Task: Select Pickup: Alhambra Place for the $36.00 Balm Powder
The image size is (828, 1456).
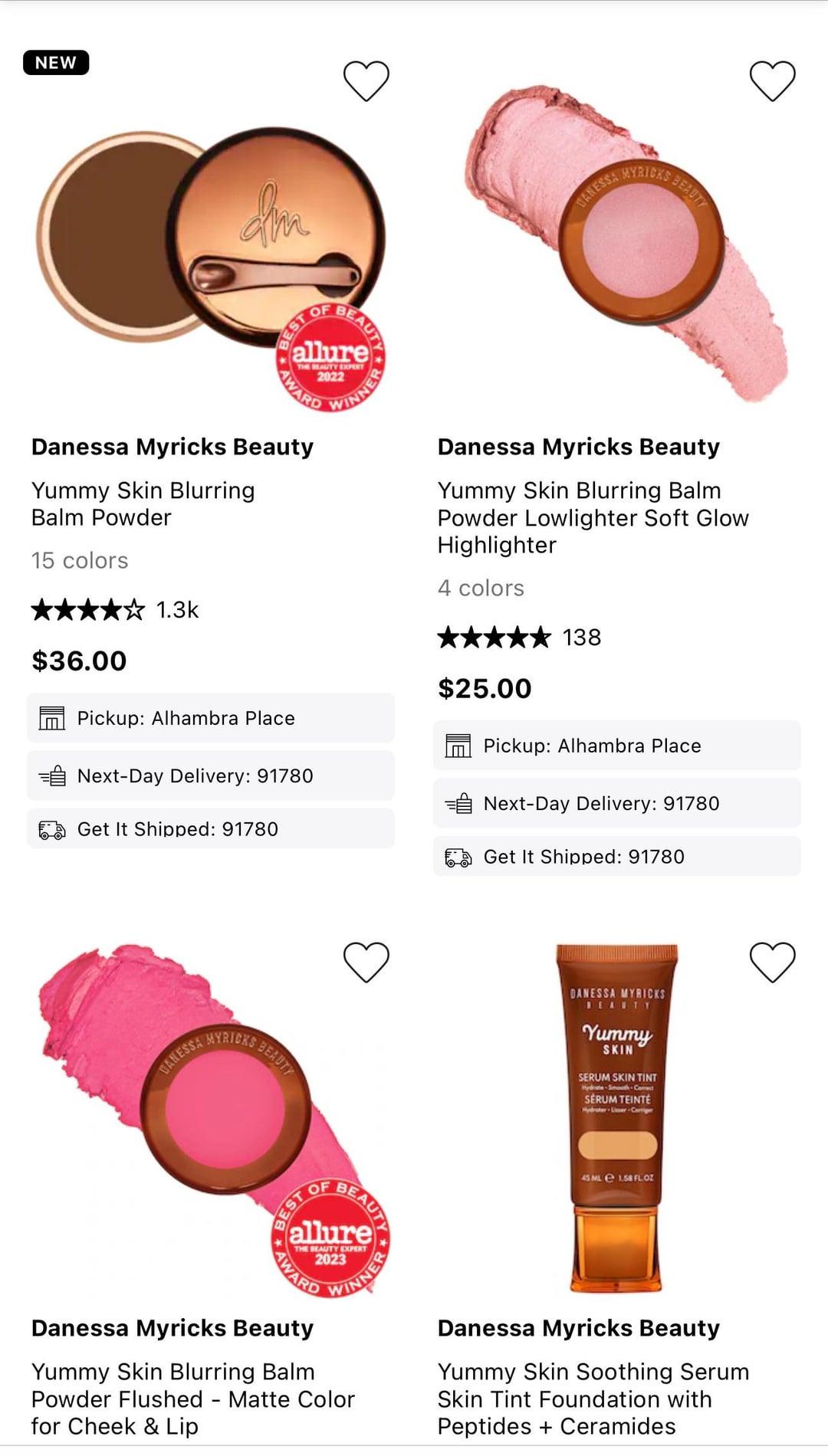Action: 211,718
